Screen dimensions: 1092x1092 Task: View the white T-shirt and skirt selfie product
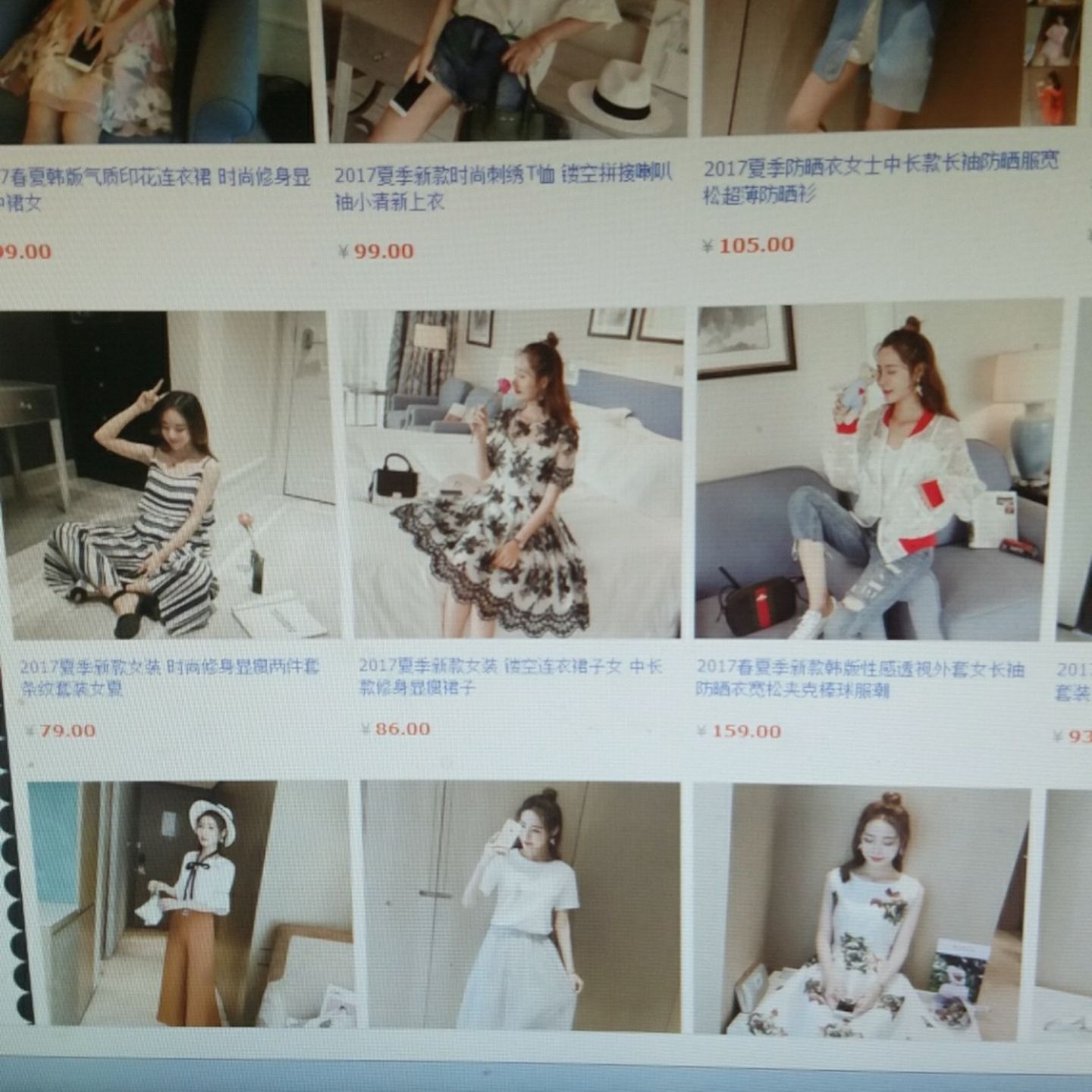522,906
